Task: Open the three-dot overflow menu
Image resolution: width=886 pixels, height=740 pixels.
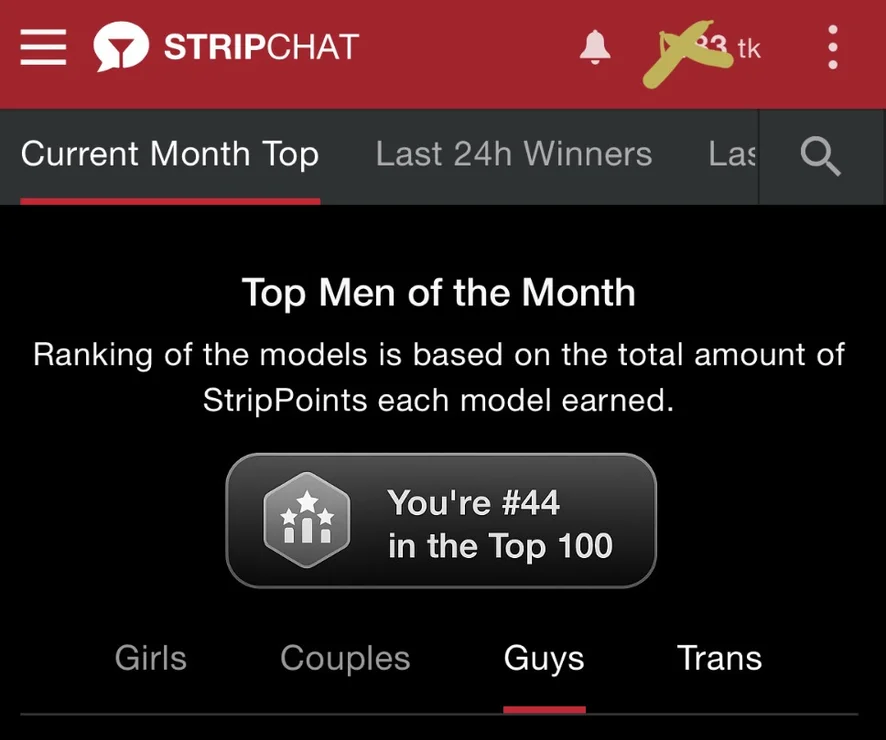Action: tap(833, 47)
